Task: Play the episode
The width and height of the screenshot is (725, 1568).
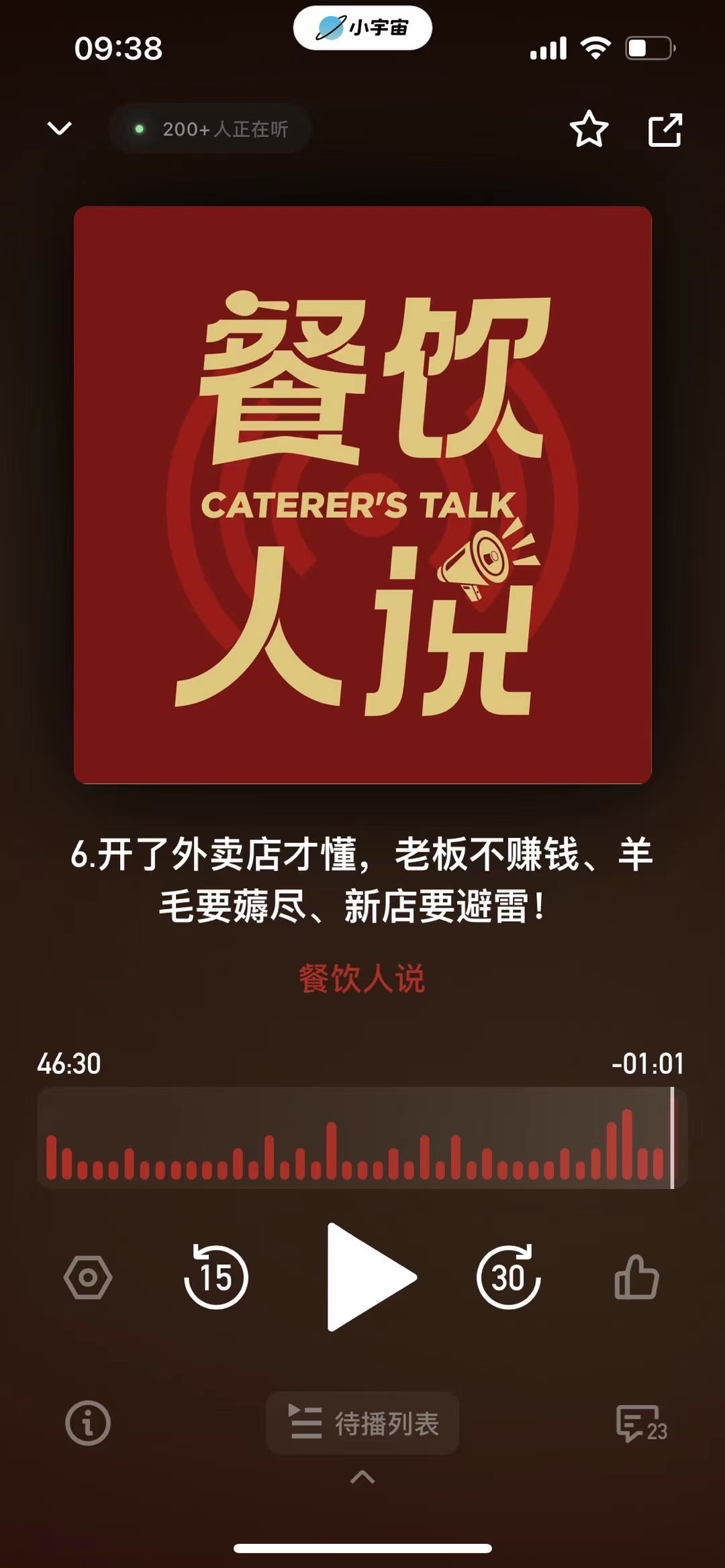Action: (369, 1277)
